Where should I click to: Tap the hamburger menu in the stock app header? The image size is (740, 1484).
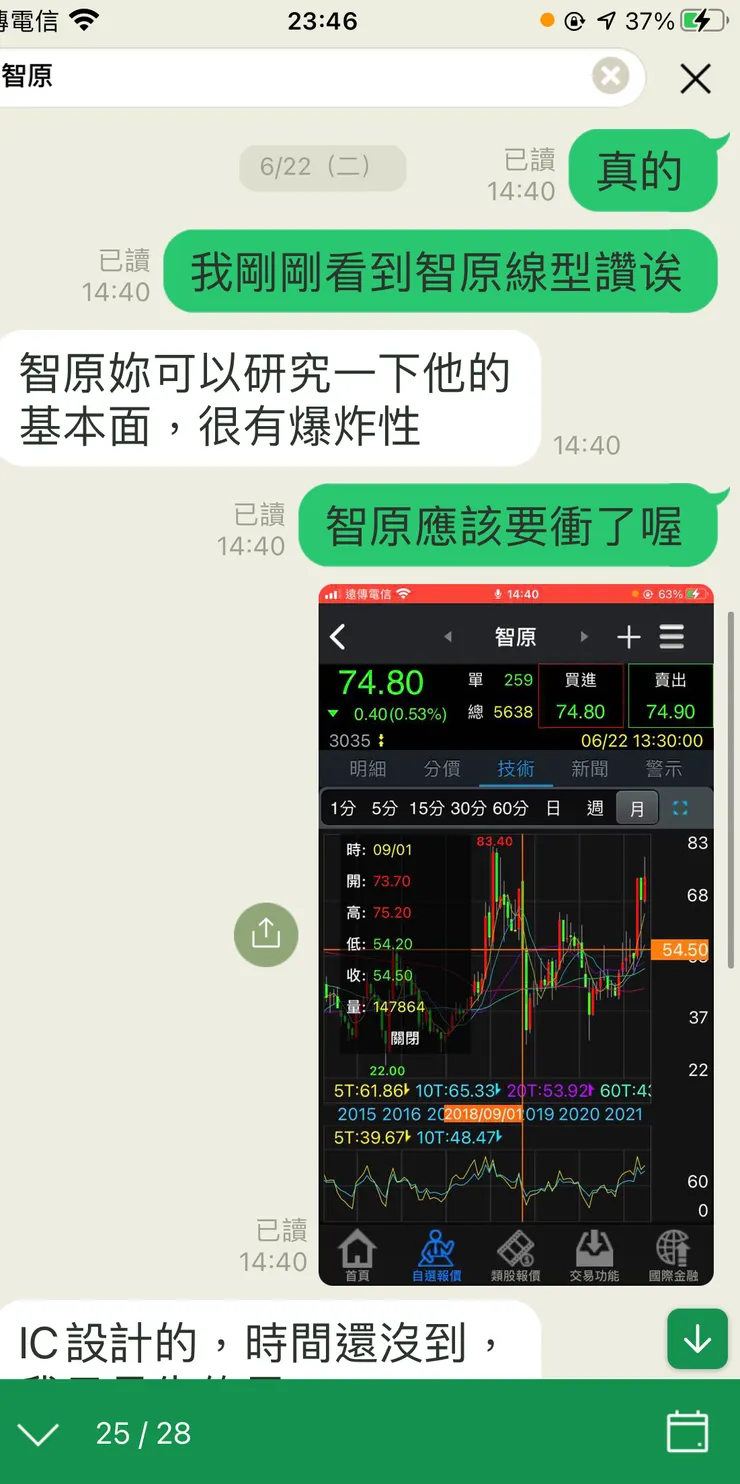pyautogui.click(x=672, y=637)
